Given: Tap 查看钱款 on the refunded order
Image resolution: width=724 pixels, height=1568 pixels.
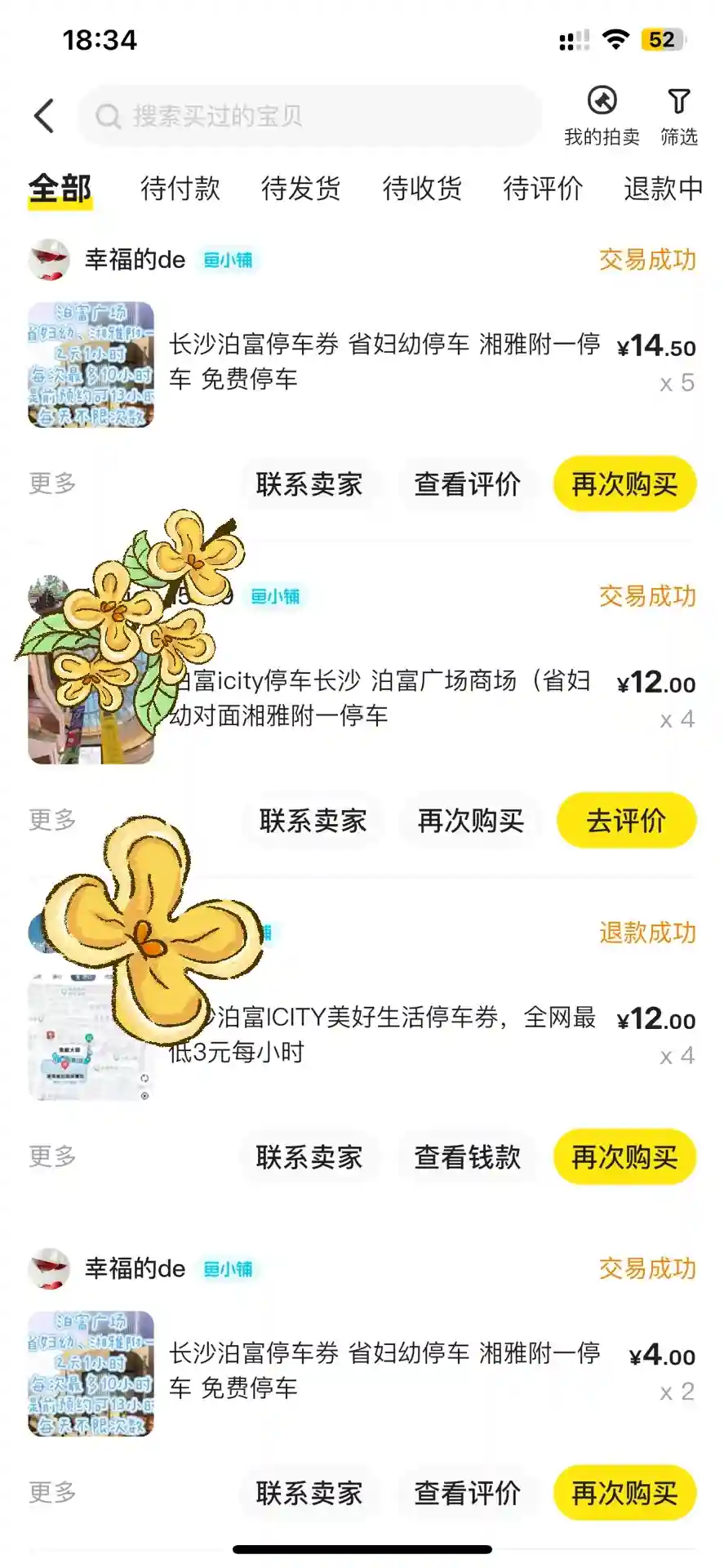Looking at the screenshot, I should tap(467, 1157).
